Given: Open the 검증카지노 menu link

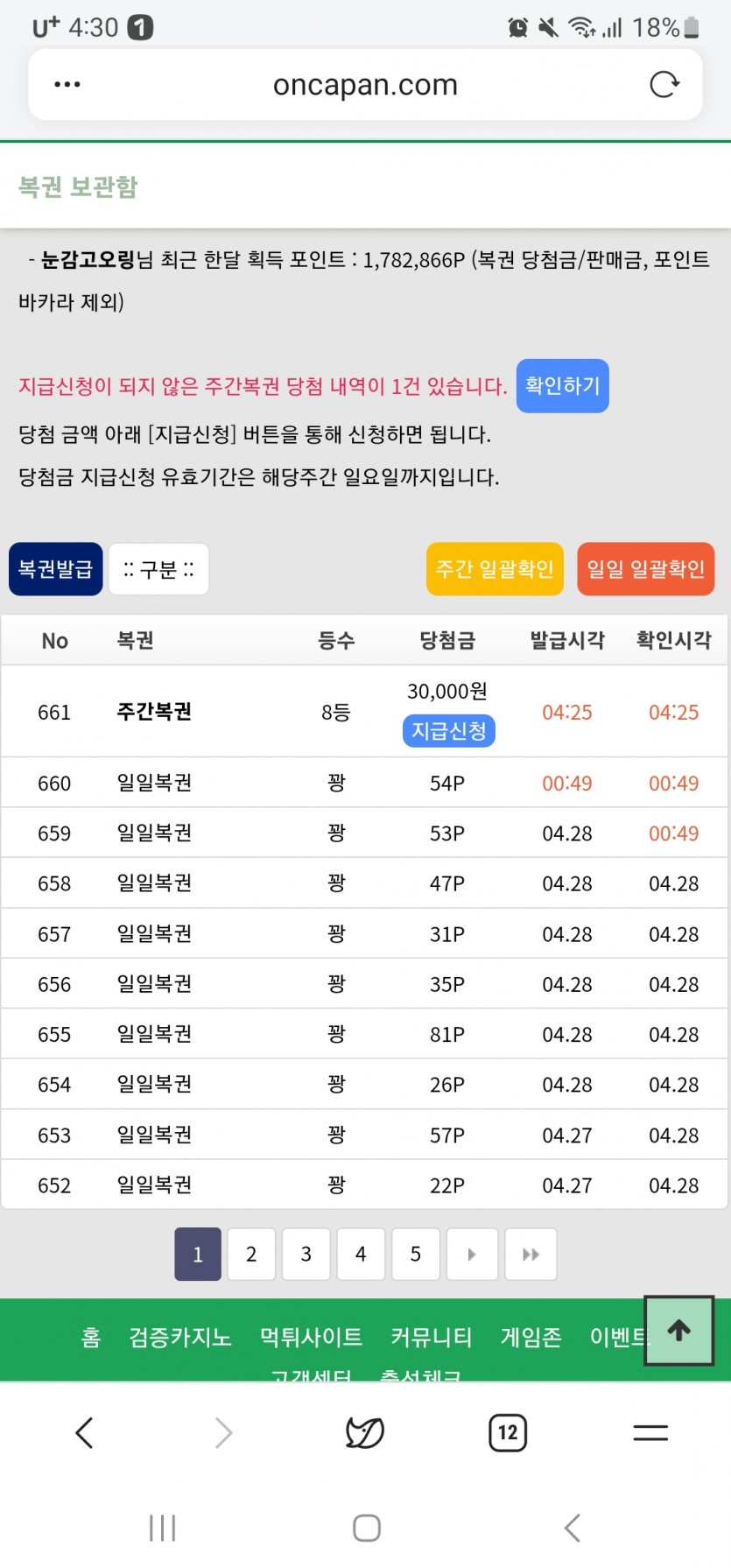Looking at the screenshot, I should pos(180,1337).
